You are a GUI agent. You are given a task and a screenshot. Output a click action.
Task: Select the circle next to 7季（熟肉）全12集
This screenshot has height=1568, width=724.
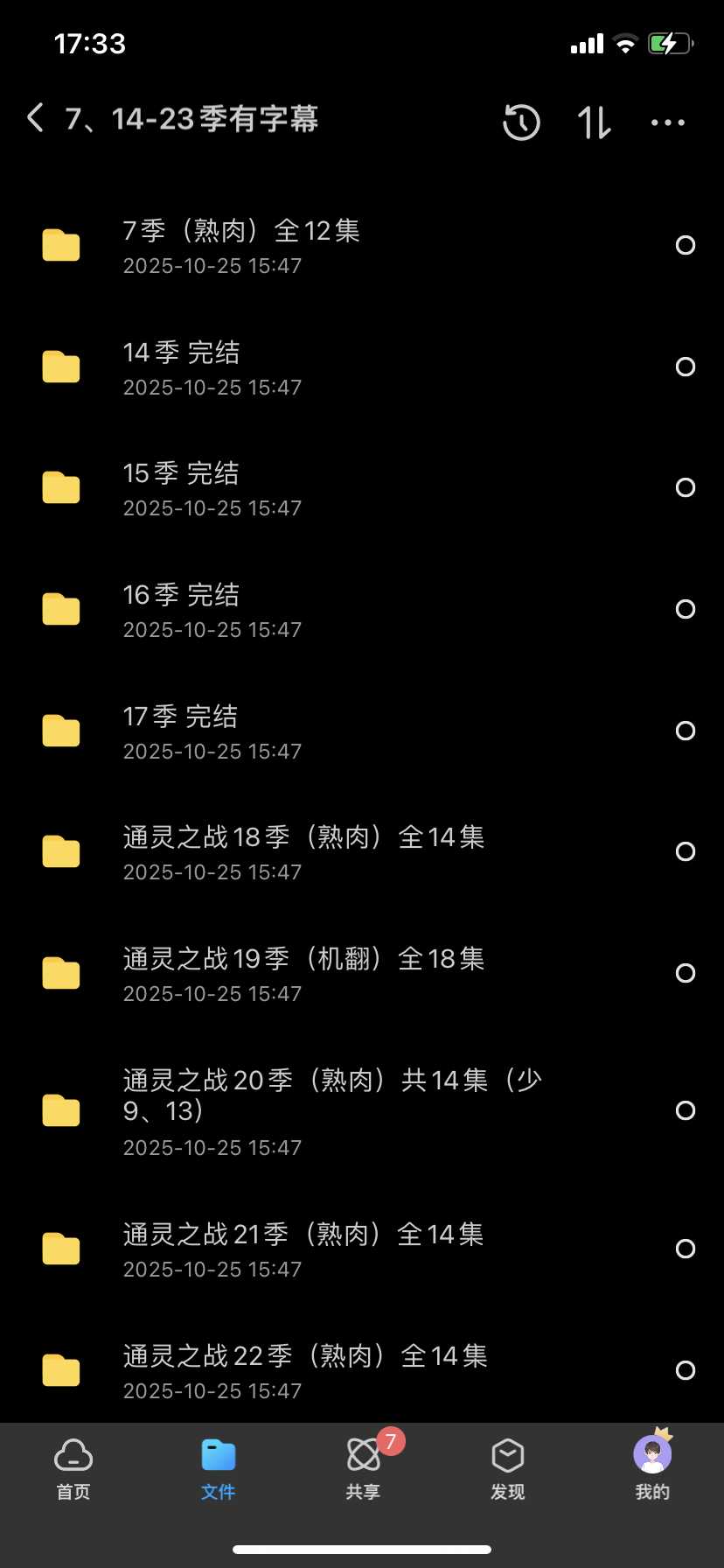pos(685,245)
